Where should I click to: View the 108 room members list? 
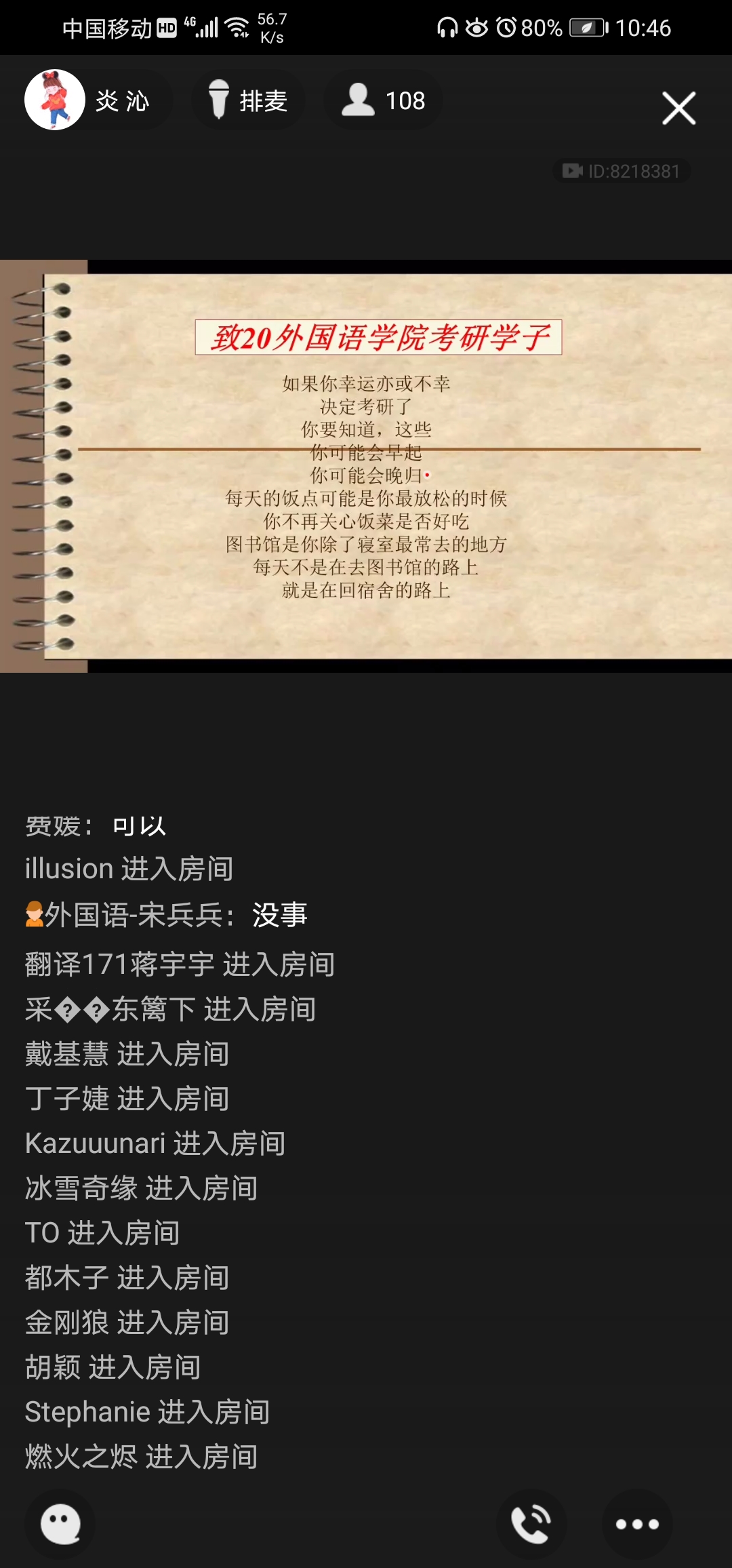tap(384, 100)
